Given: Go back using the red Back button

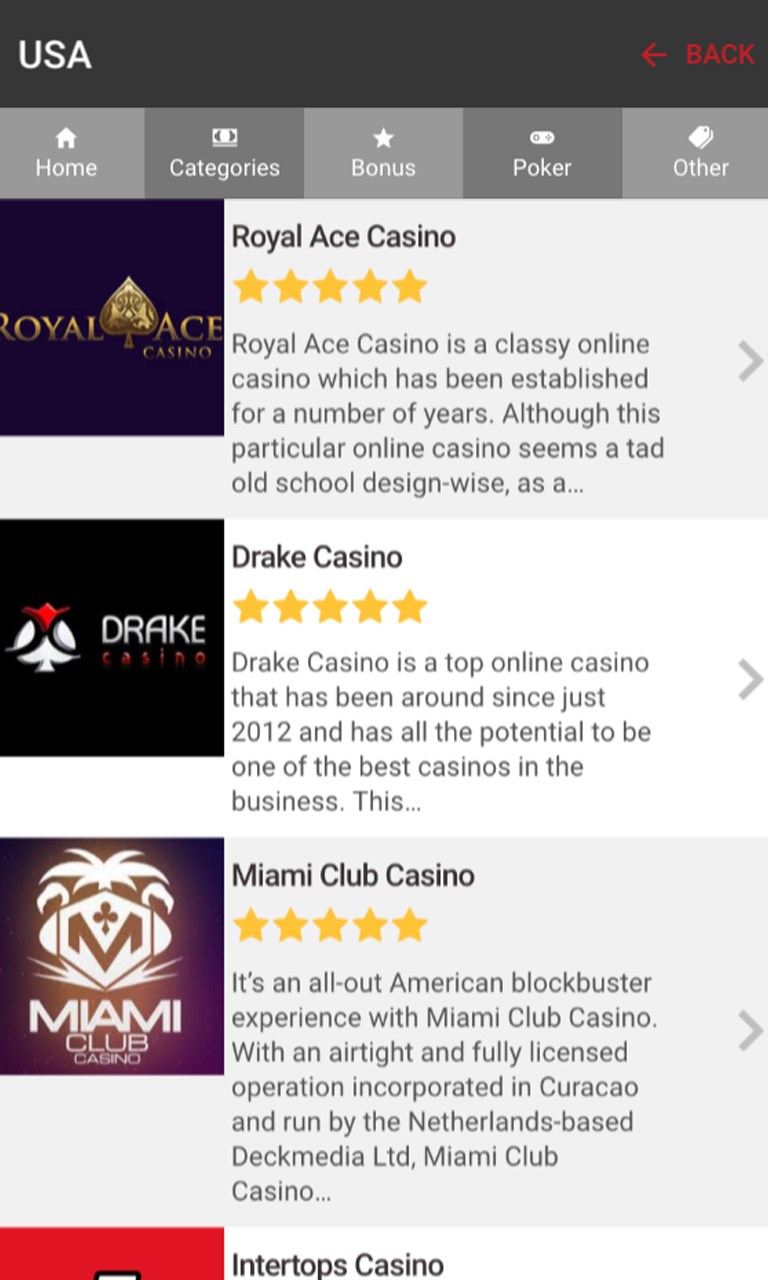Looking at the screenshot, I should pyautogui.click(x=698, y=54).
